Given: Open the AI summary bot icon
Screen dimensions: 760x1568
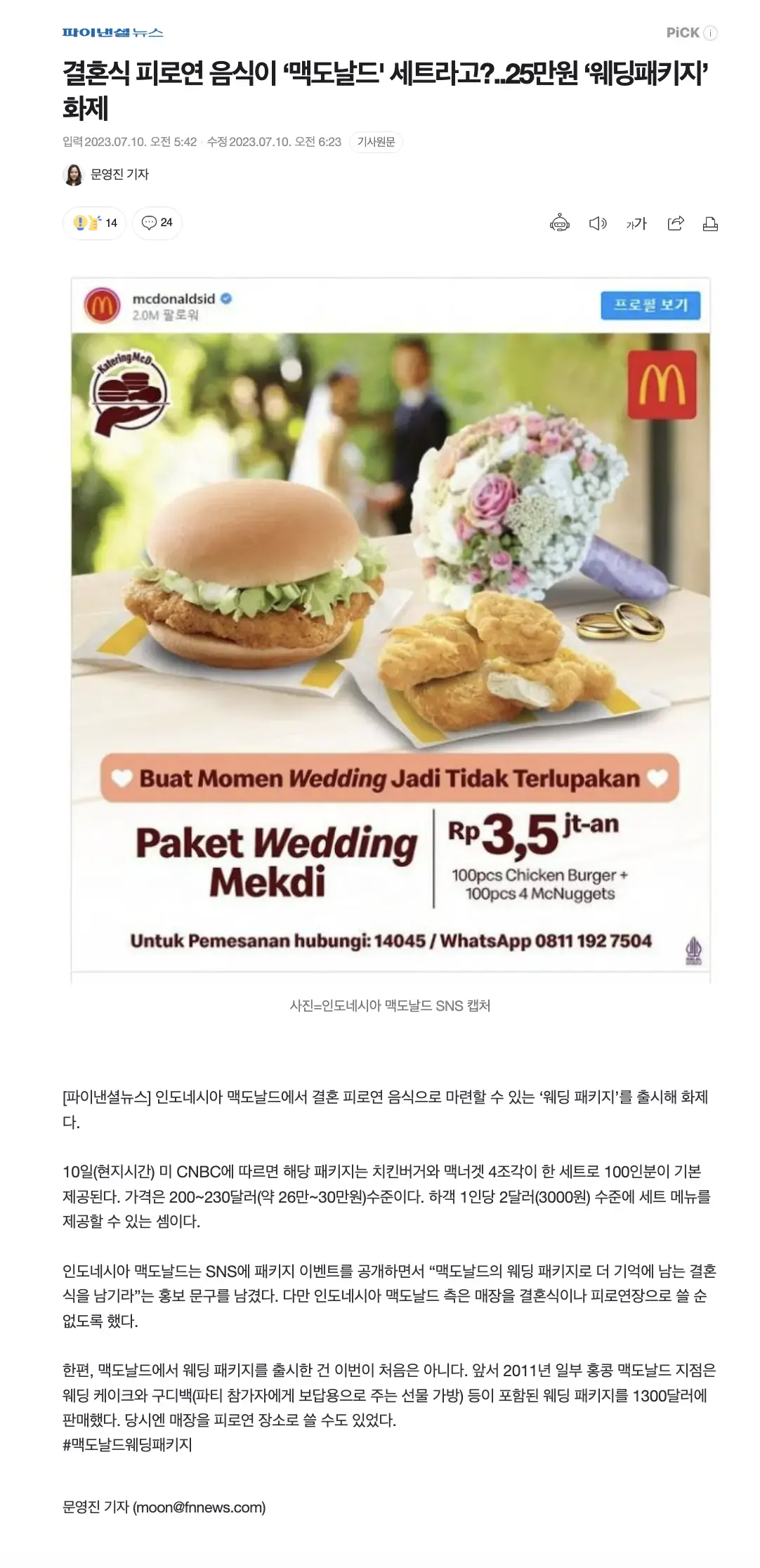Looking at the screenshot, I should coord(559,223).
